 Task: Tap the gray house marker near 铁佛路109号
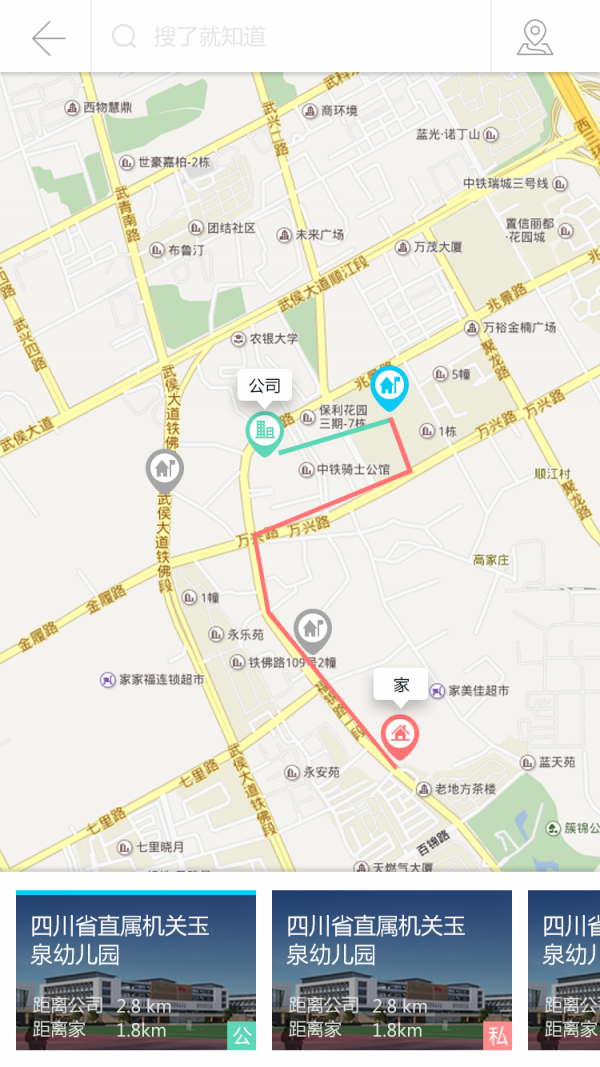(x=312, y=629)
